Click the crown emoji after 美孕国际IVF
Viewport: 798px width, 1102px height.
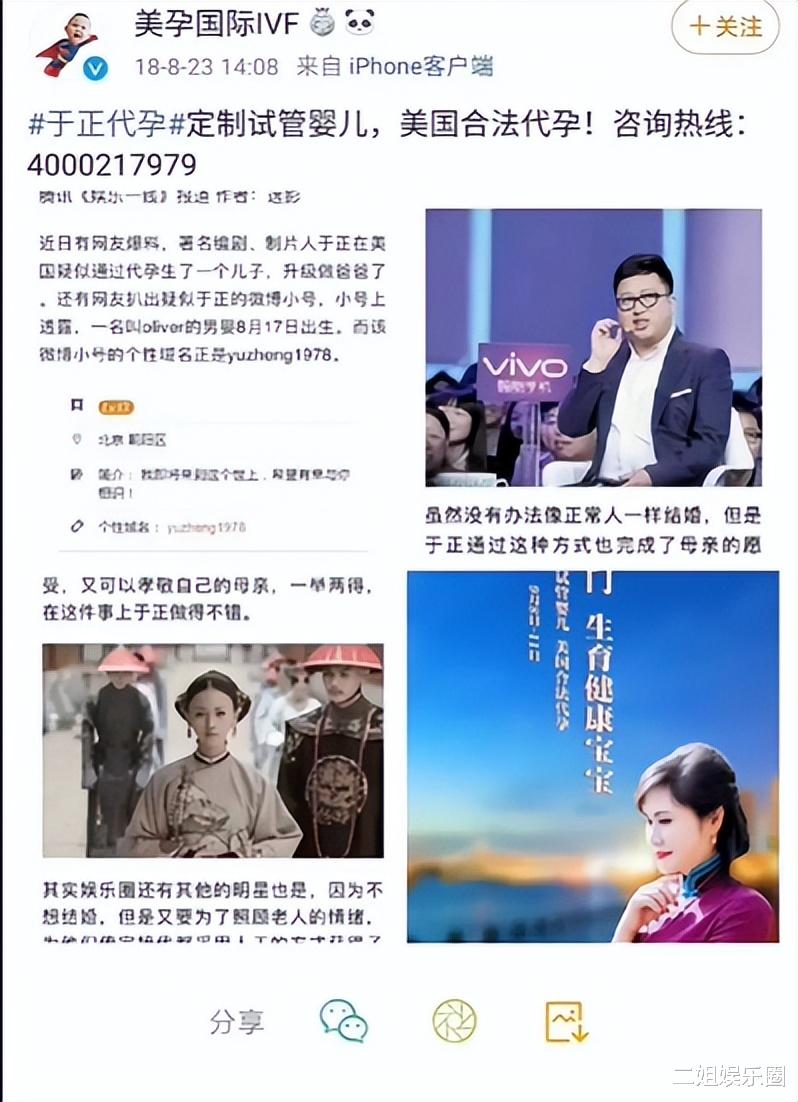(320, 22)
